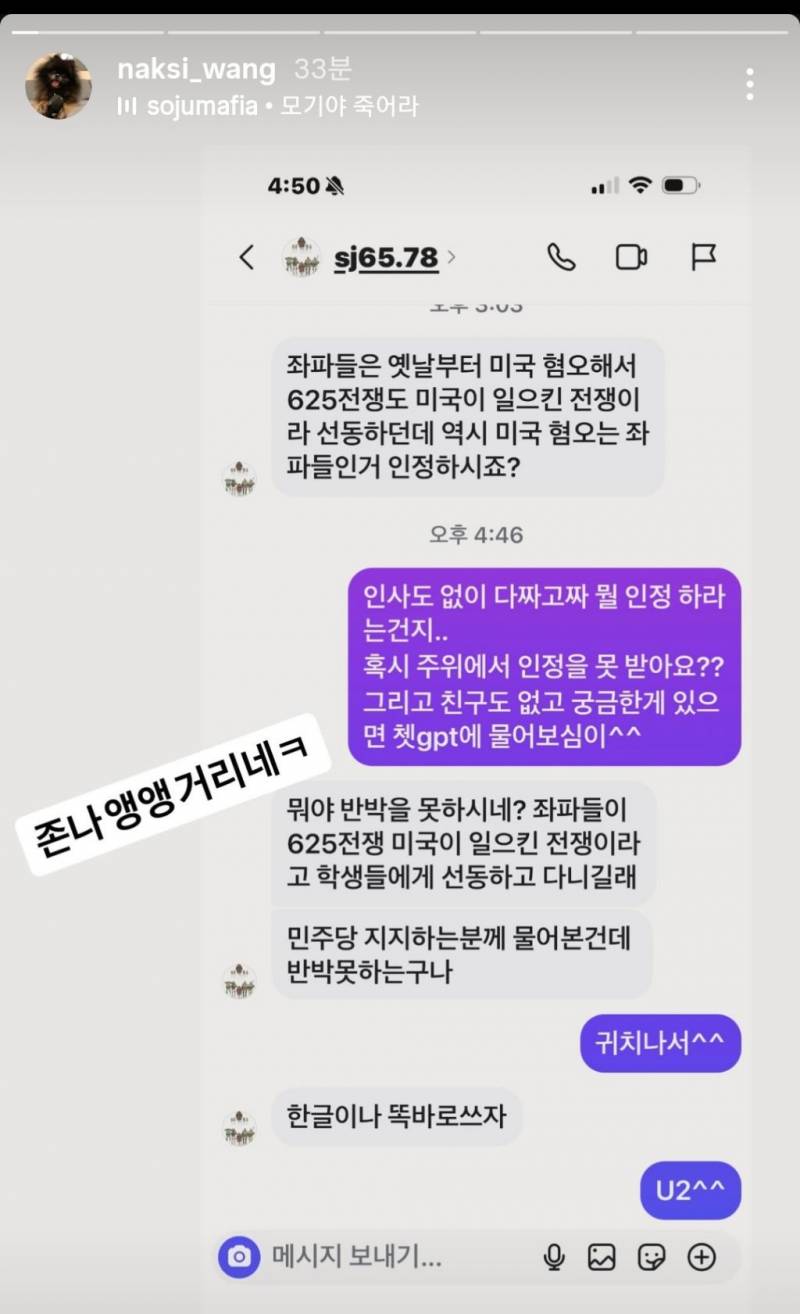The height and width of the screenshot is (1314, 800).
Task: Select sj65.78's profile avatar in header
Action: coord(300,257)
